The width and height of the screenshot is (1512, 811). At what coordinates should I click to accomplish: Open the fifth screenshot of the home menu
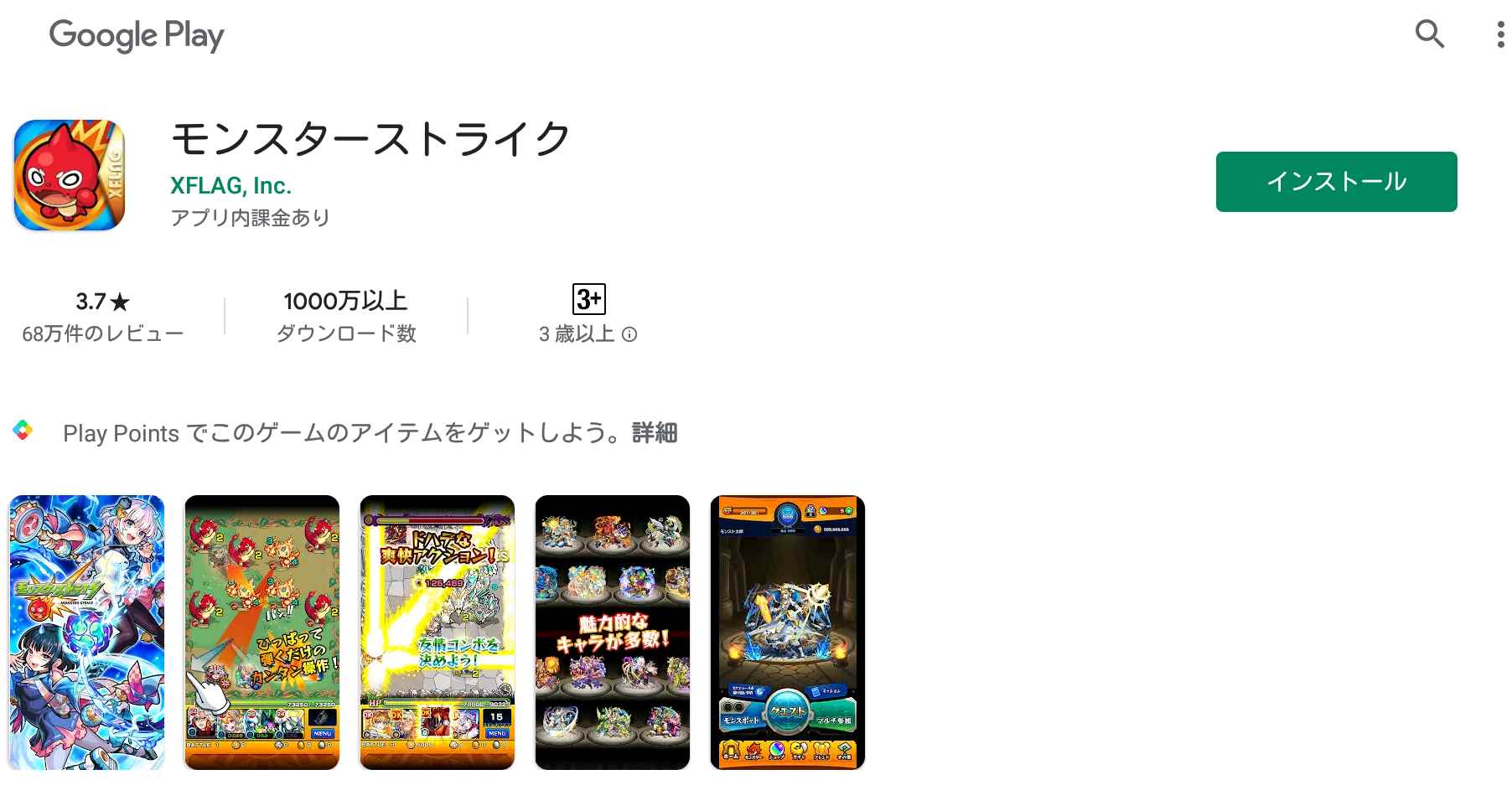pos(788,633)
